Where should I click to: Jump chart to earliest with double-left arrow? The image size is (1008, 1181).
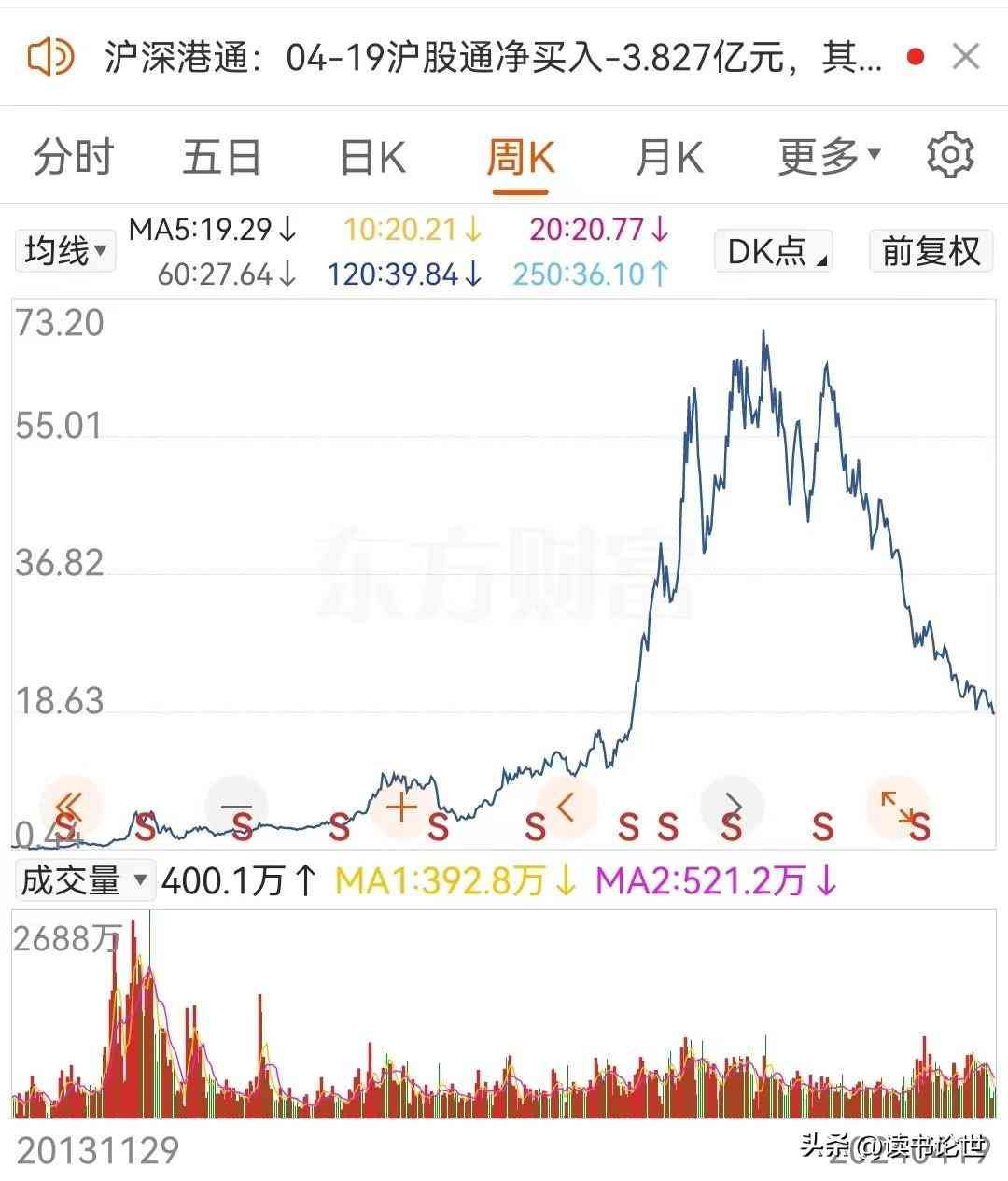point(71,806)
